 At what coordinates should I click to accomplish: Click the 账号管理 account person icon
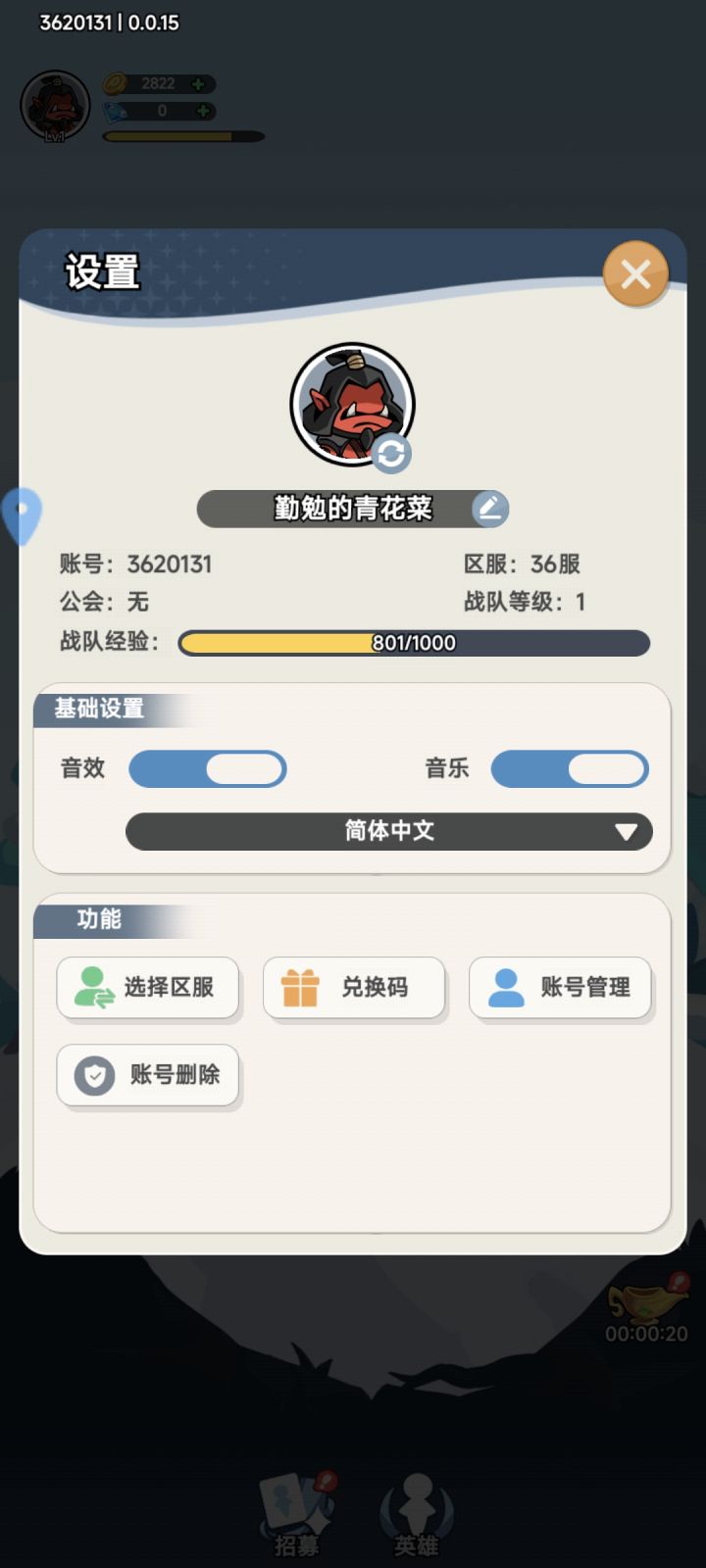point(505,988)
